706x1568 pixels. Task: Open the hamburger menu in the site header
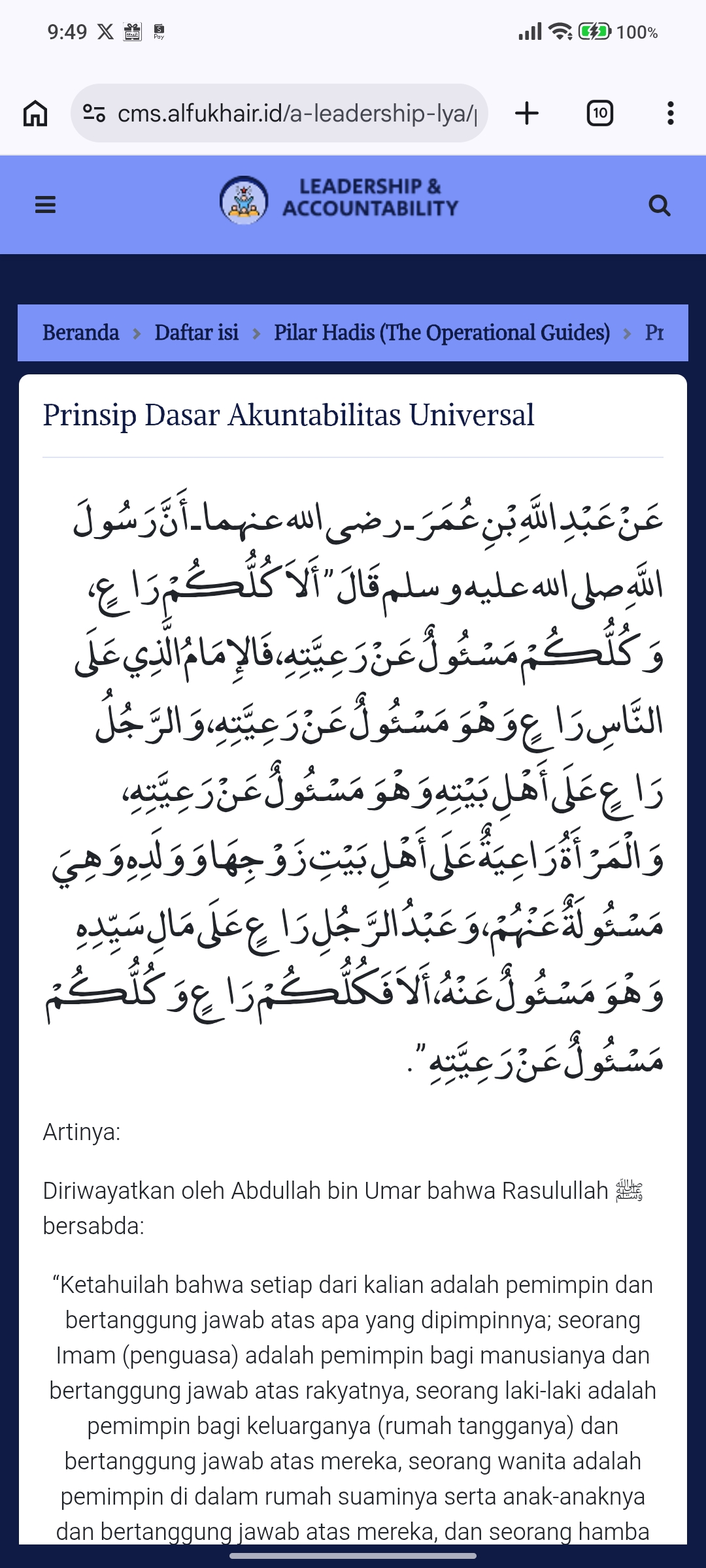[x=45, y=205]
